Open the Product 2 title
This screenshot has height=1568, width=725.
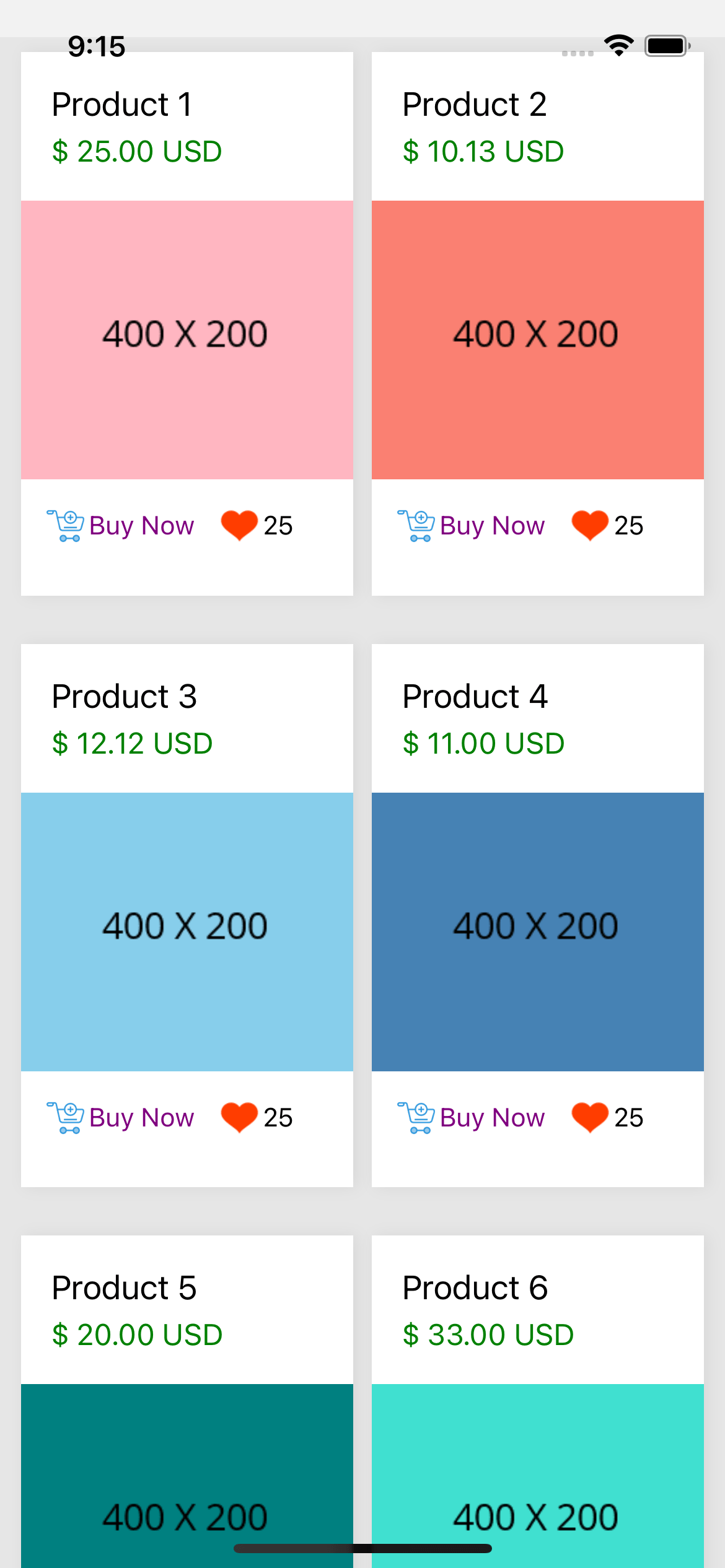pyautogui.click(x=475, y=103)
